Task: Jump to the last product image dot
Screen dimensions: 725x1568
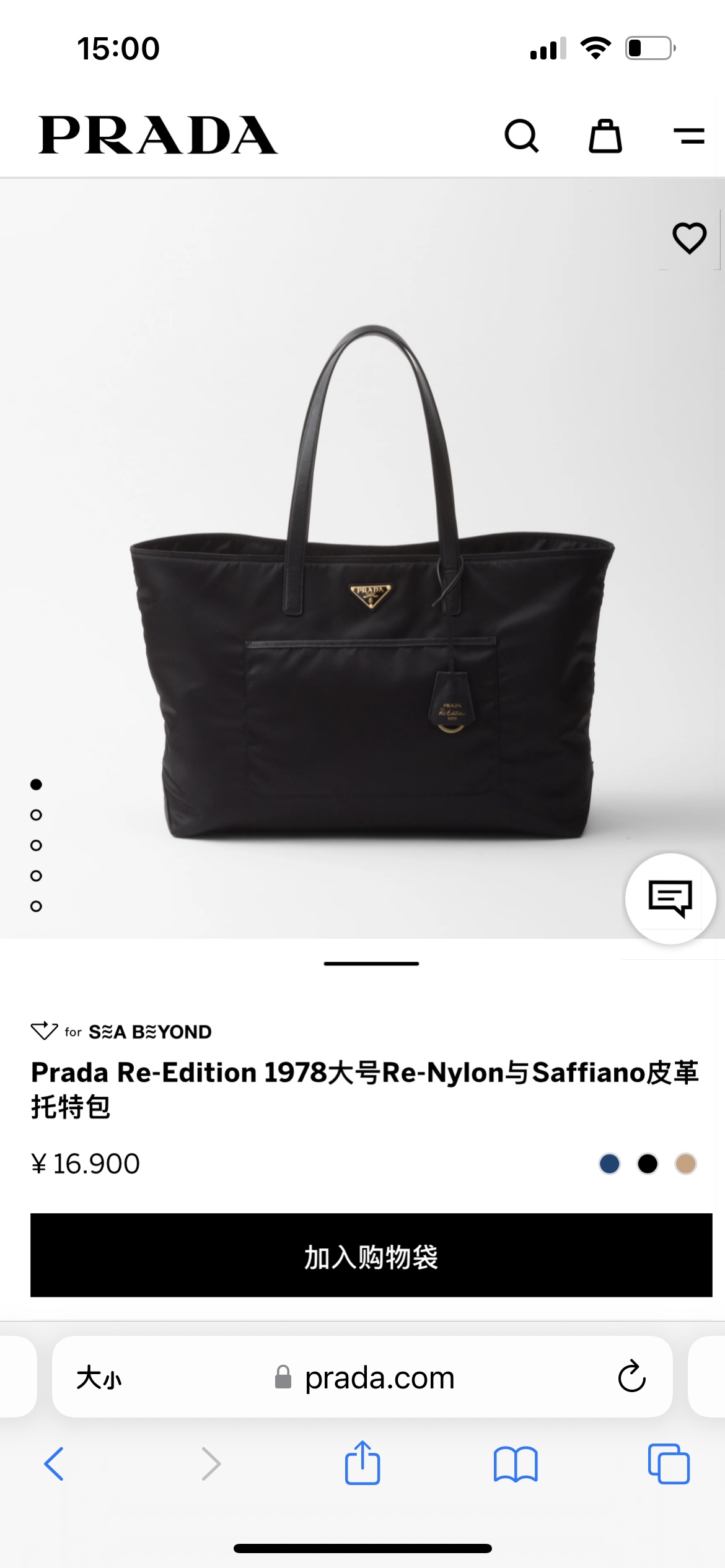Action: [x=36, y=906]
